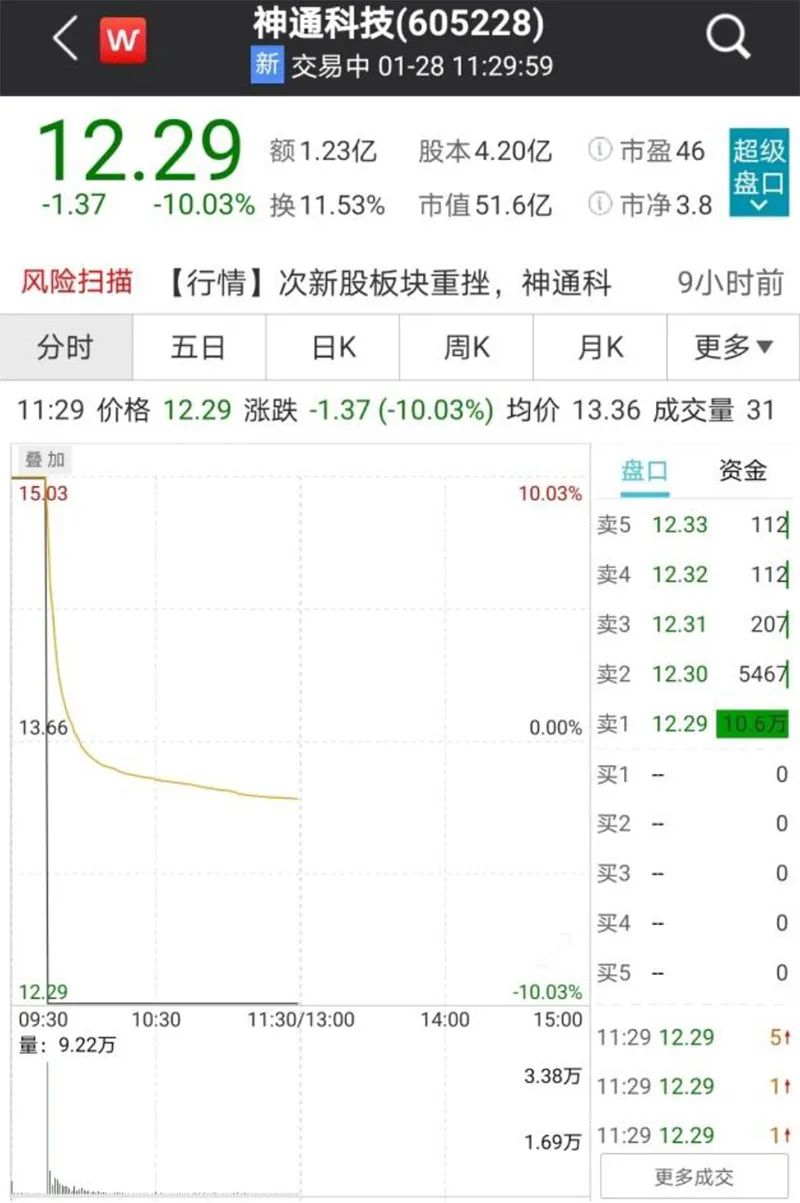Switch to the 盘口 panel tab
The image size is (800, 1203).
coord(644,471)
